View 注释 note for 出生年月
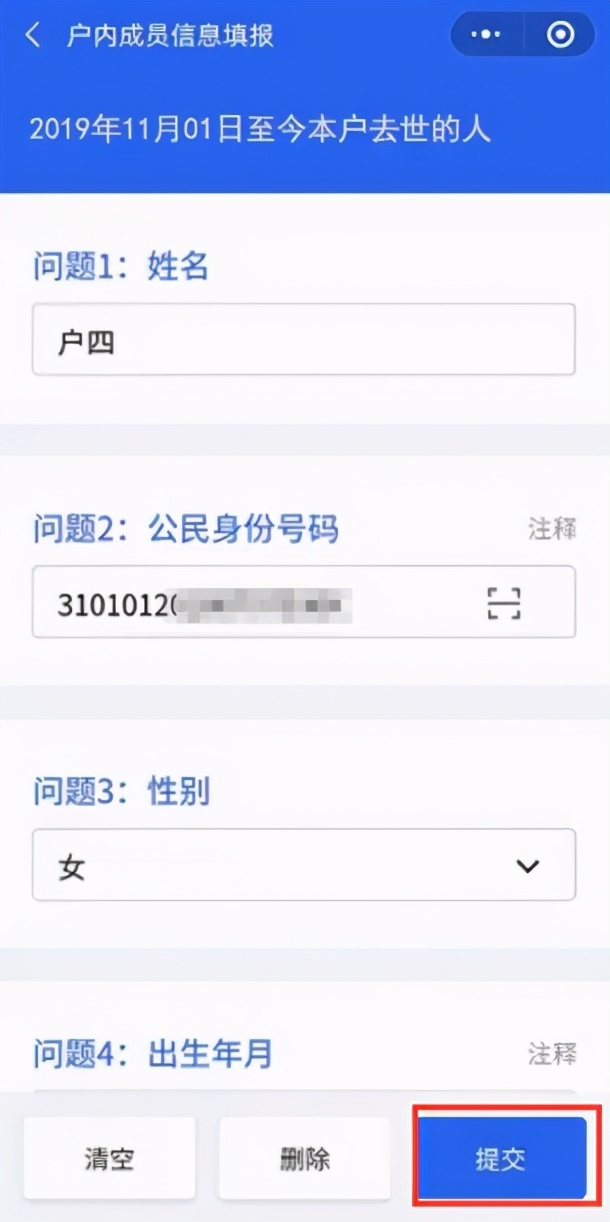Image resolution: width=610 pixels, height=1222 pixels. (552, 1053)
